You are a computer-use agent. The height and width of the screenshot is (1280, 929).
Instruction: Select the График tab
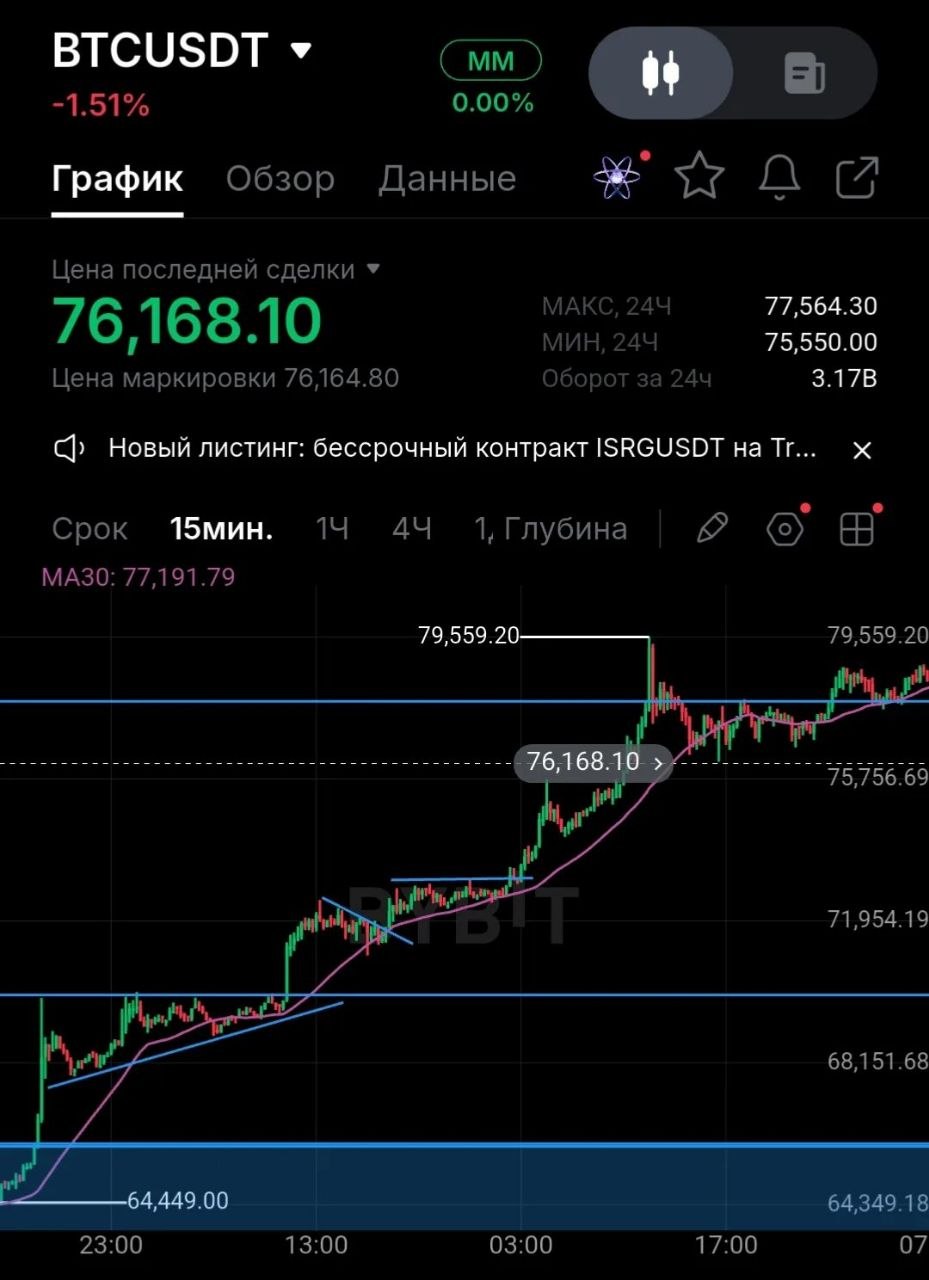pos(117,179)
